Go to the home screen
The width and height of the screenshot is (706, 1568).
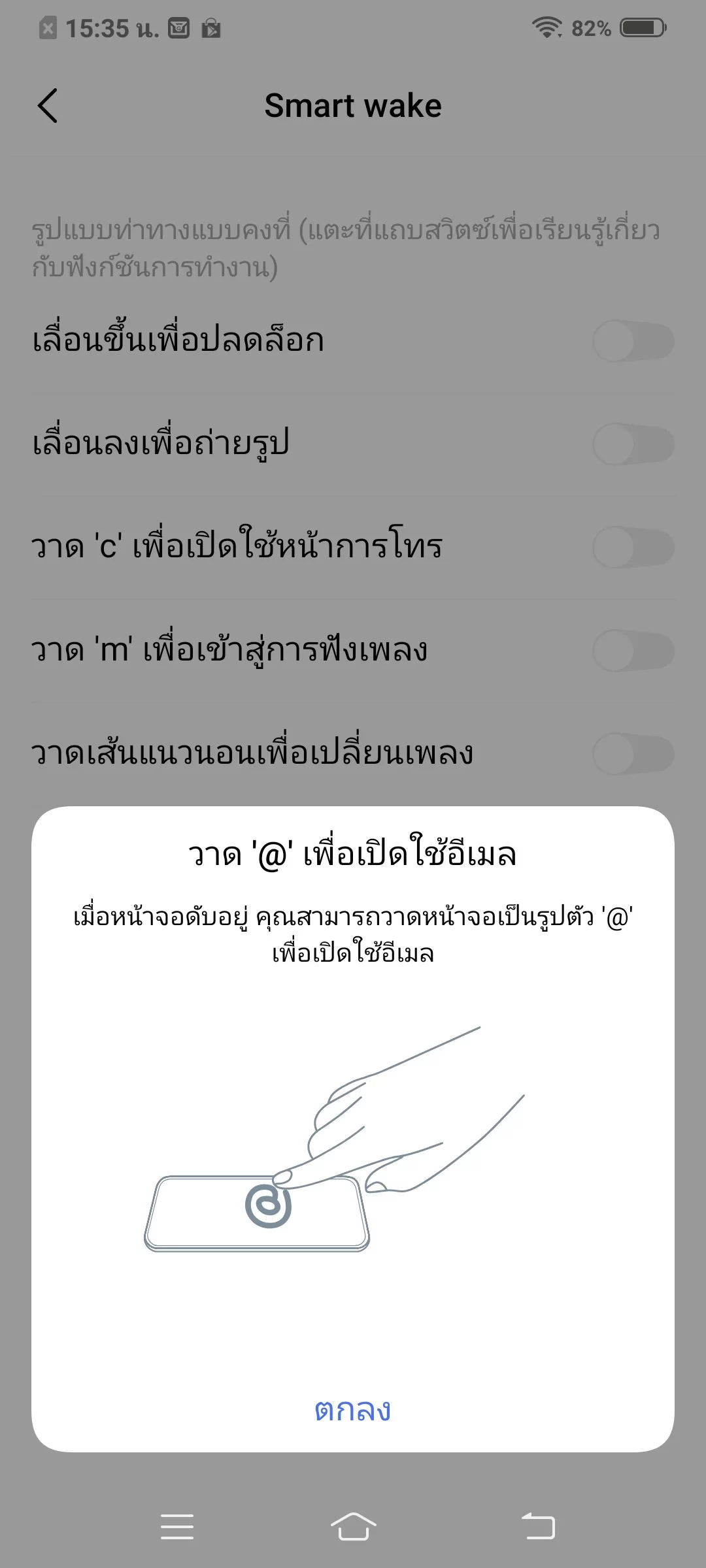pyautogui.click(x=353, y=1527)
